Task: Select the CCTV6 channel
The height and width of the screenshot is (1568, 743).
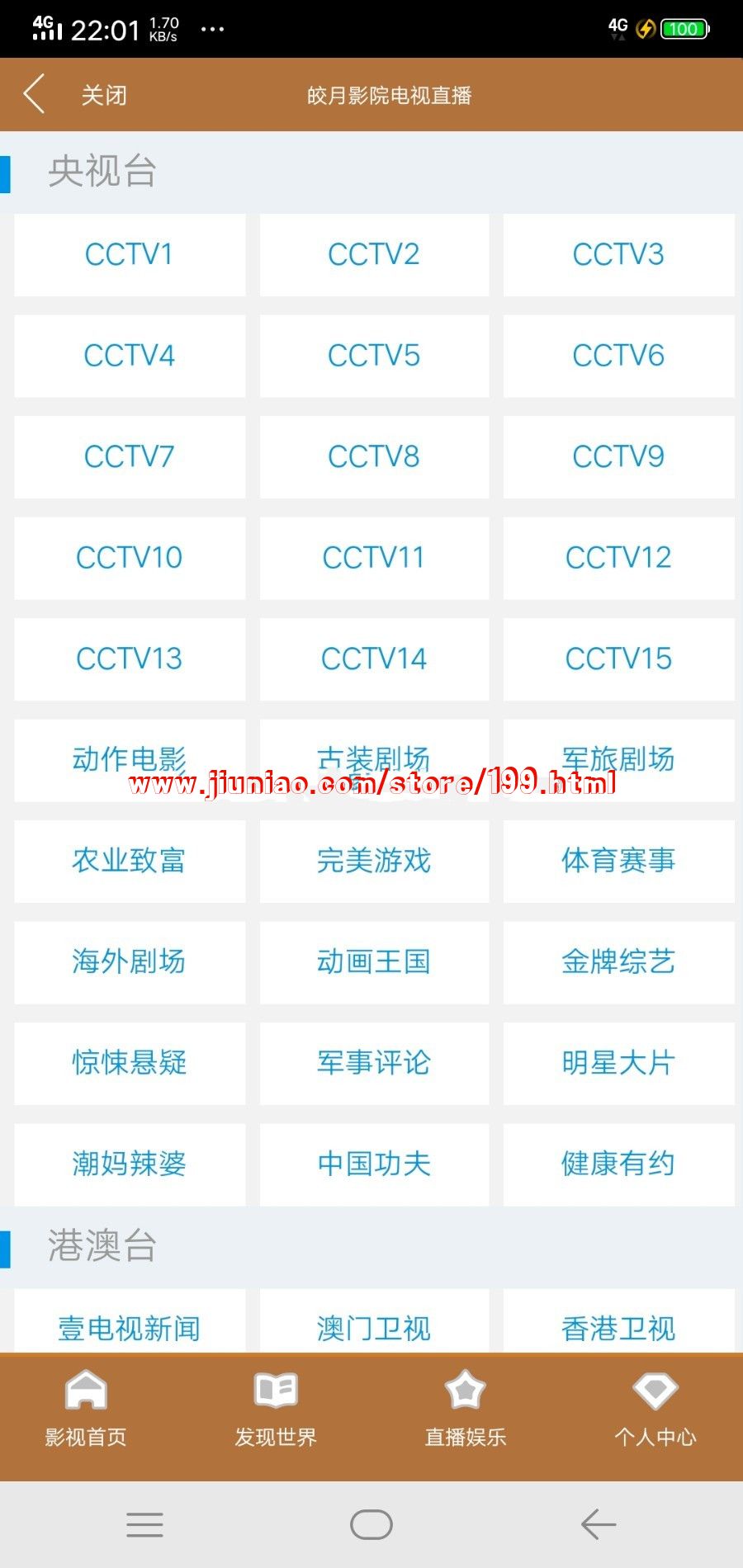Action: (618, 356)
